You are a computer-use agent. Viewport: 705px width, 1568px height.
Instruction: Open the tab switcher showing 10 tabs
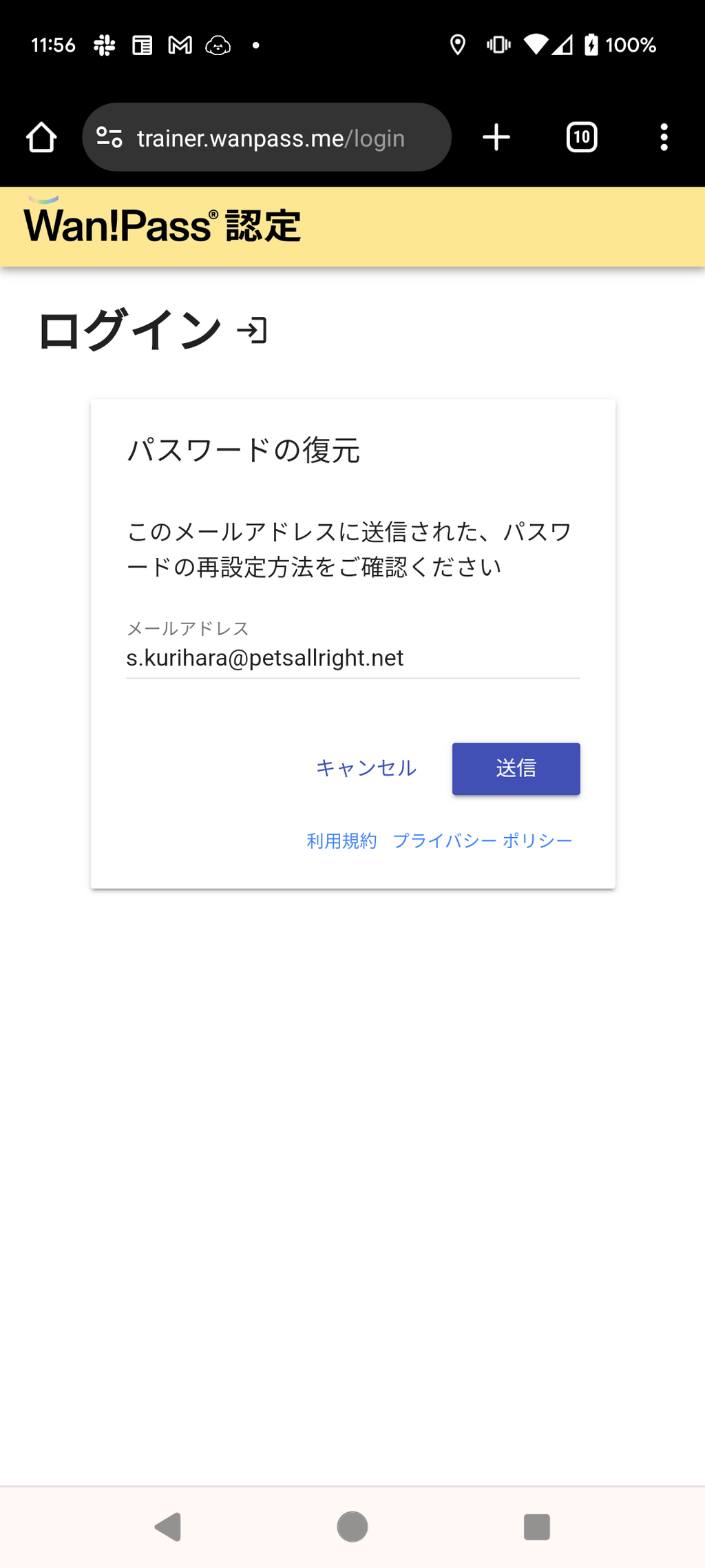(582, 137)
